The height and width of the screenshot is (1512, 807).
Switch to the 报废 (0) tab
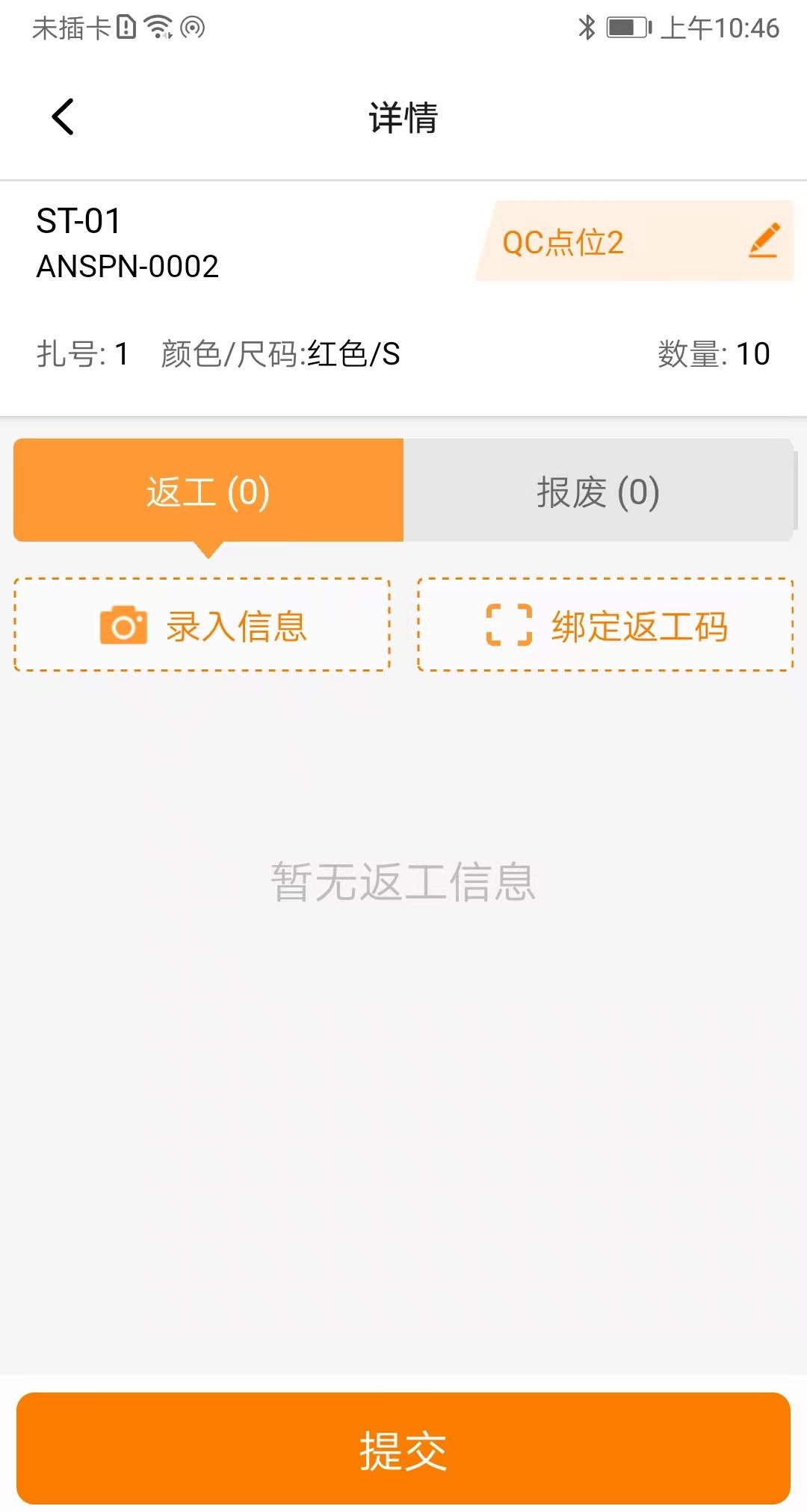click(598, 491)
